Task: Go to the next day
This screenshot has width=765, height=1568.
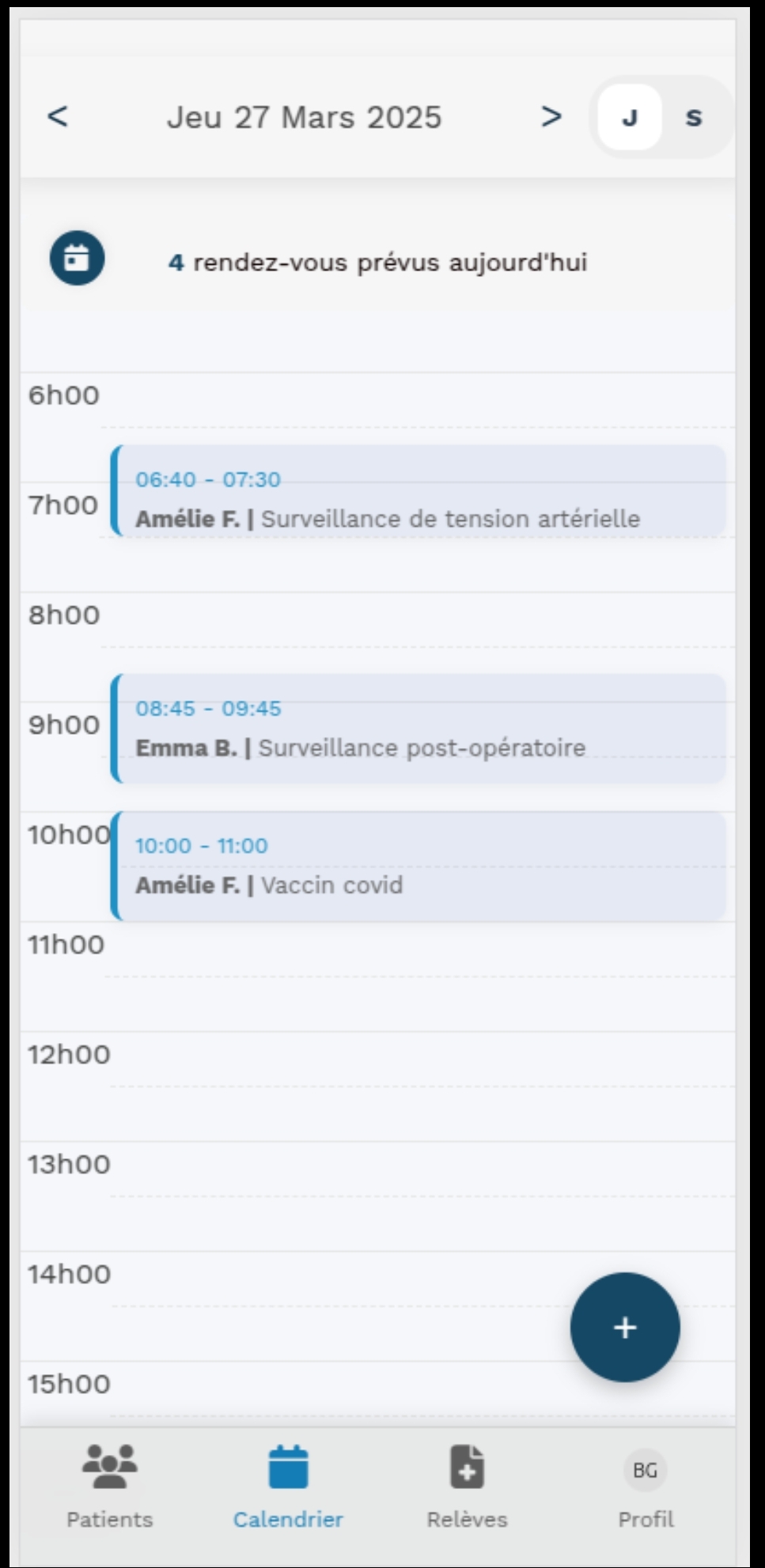Action: [x=551, y=117]
